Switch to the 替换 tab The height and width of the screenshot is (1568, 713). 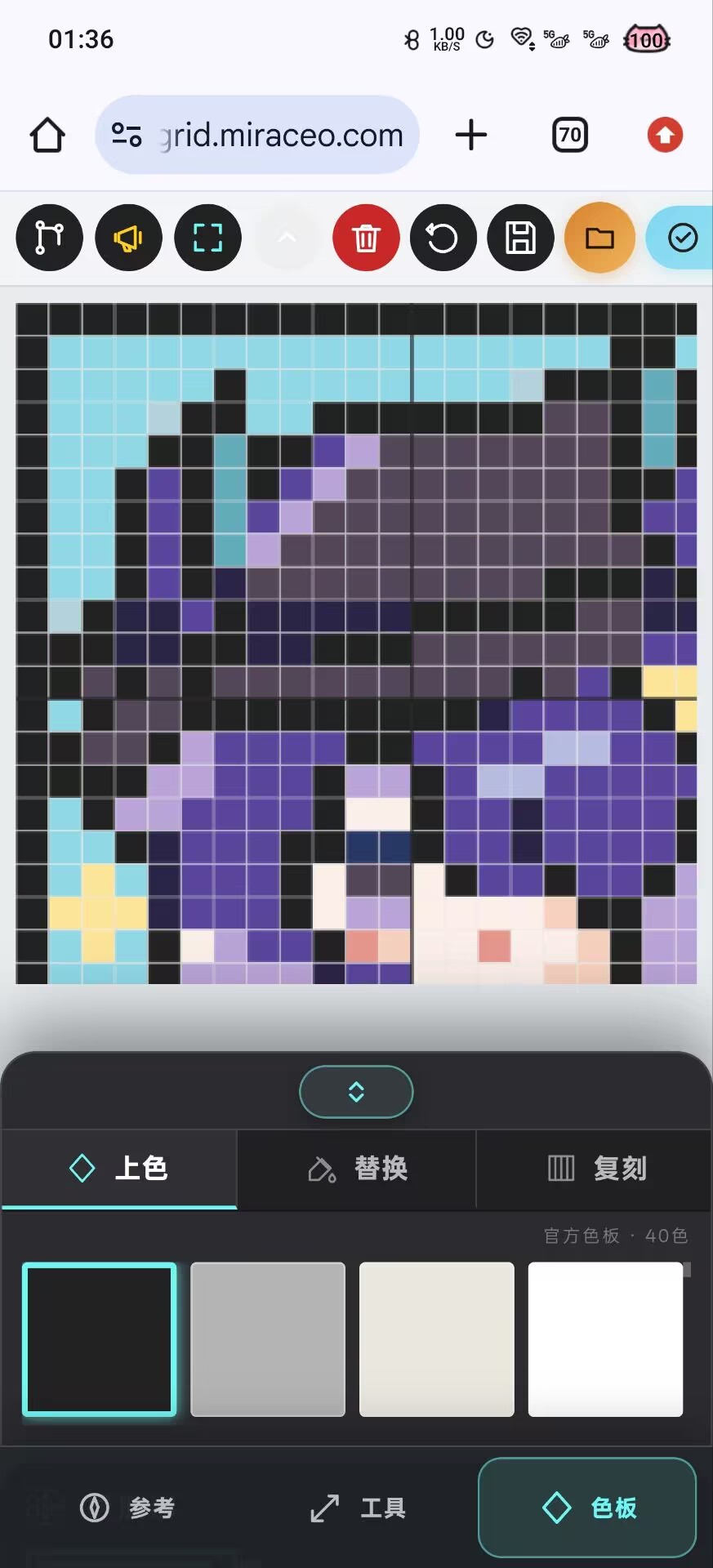(356, 1169)
